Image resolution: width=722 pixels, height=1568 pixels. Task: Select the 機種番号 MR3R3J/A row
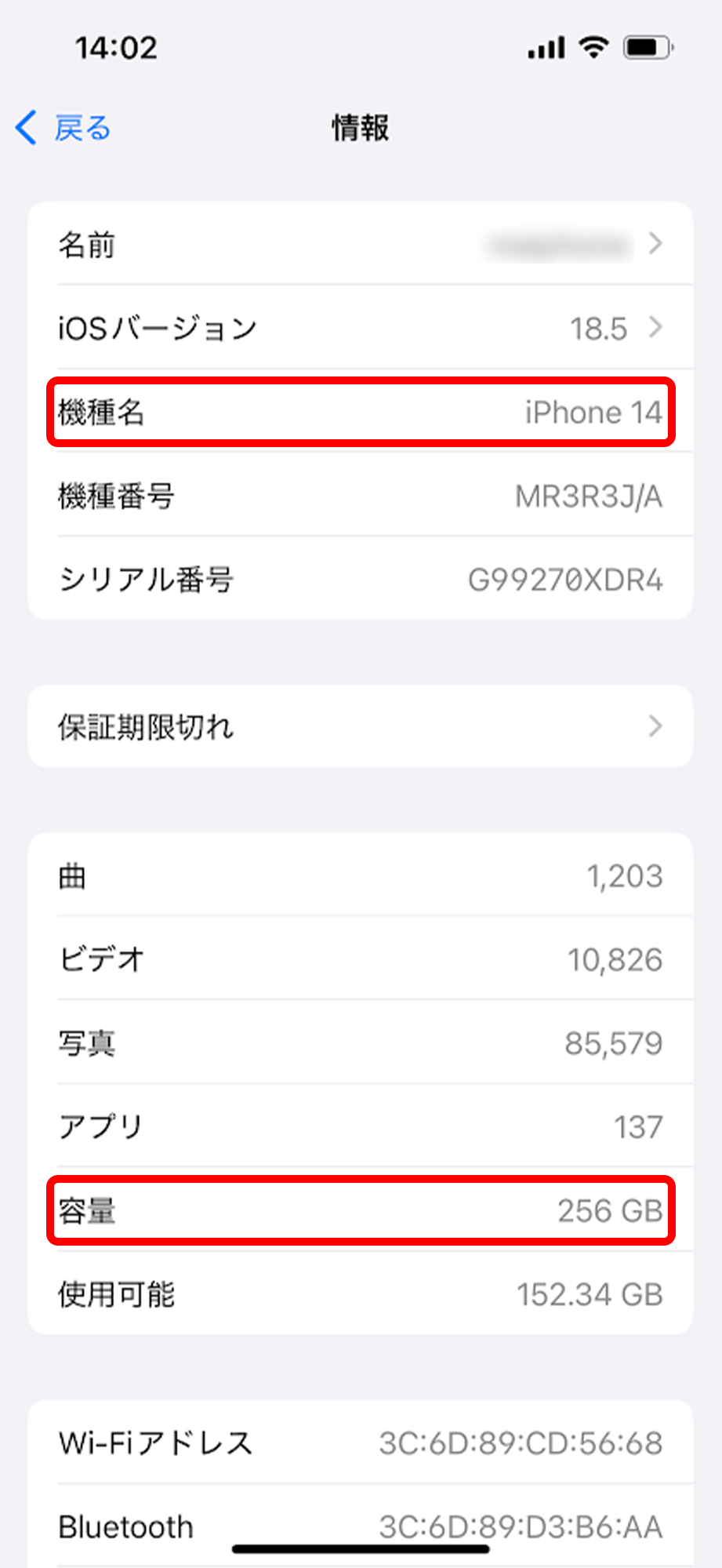(x=361, y=496)
